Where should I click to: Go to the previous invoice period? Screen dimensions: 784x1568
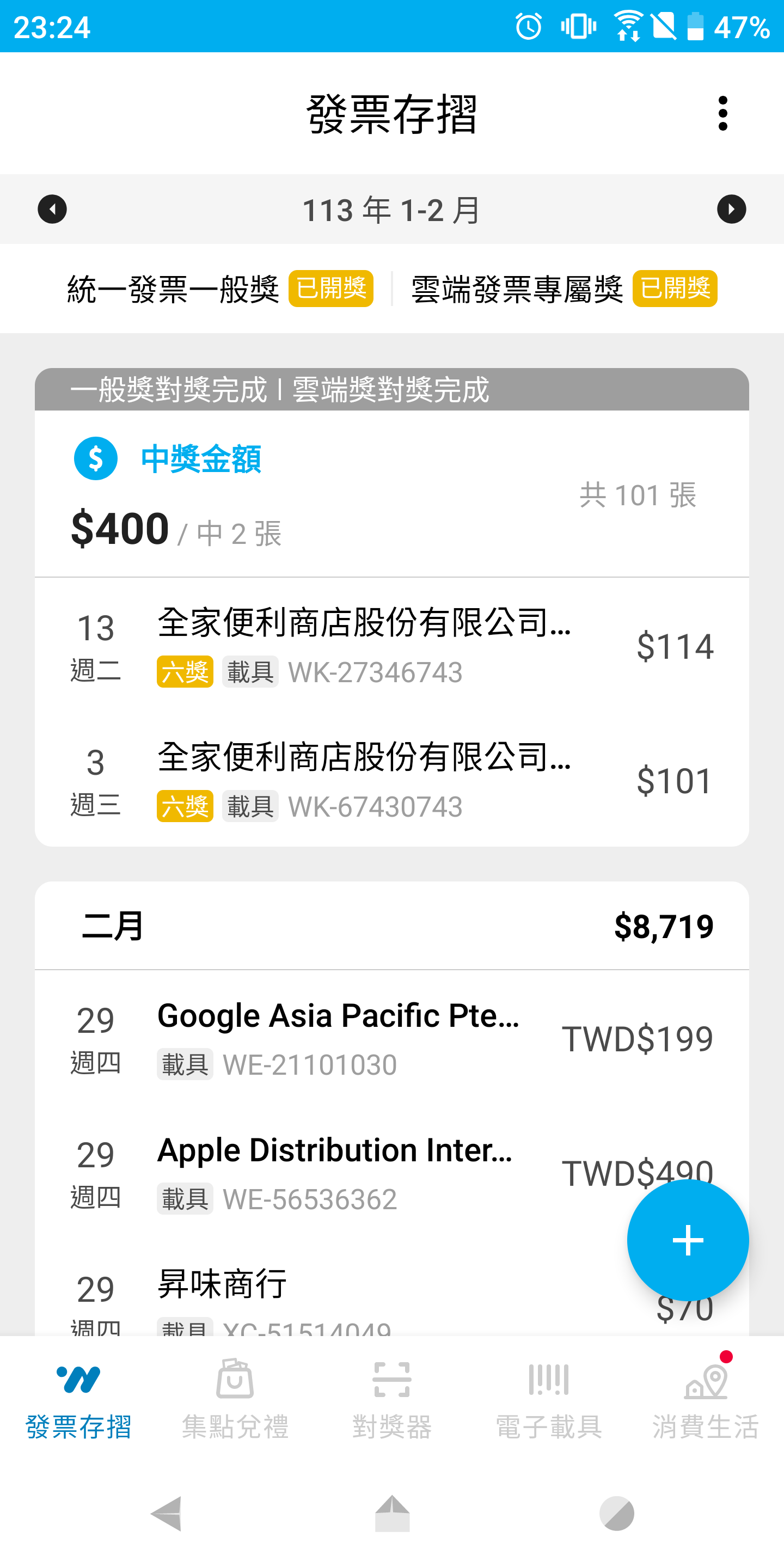(x=52, y=210)
